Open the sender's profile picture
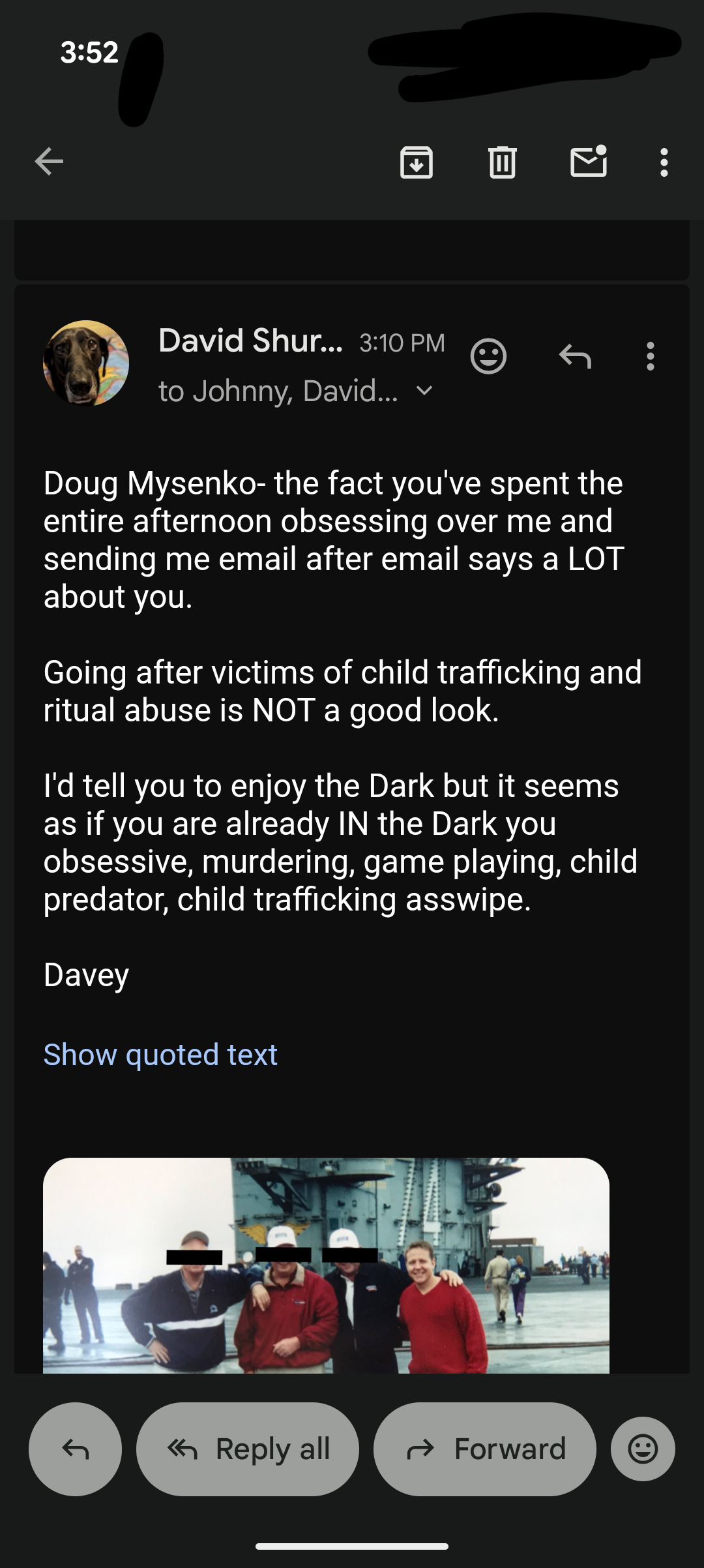The image size is (704, 1568). (86, 363)
